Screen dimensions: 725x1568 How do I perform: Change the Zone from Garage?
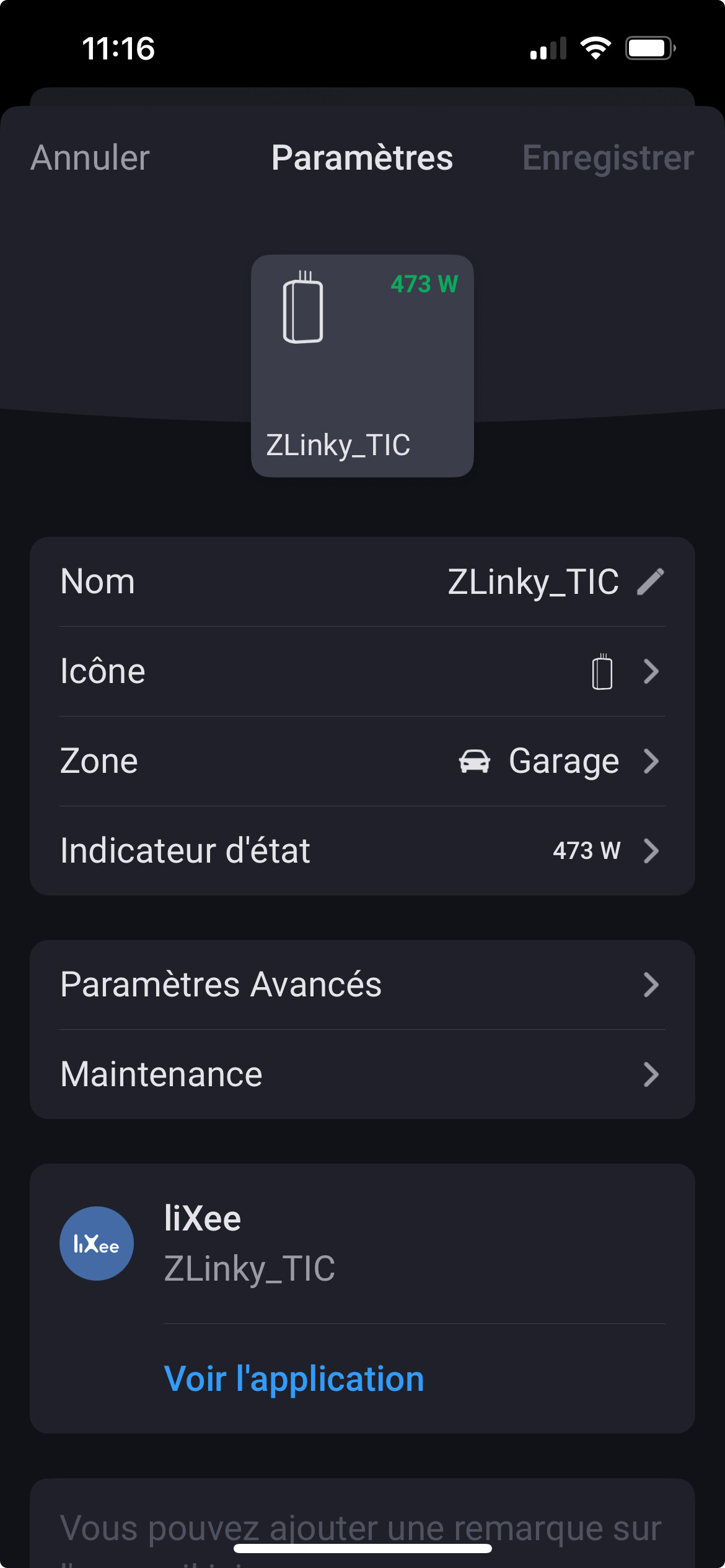pyautogui.click(x=362, y=761)
